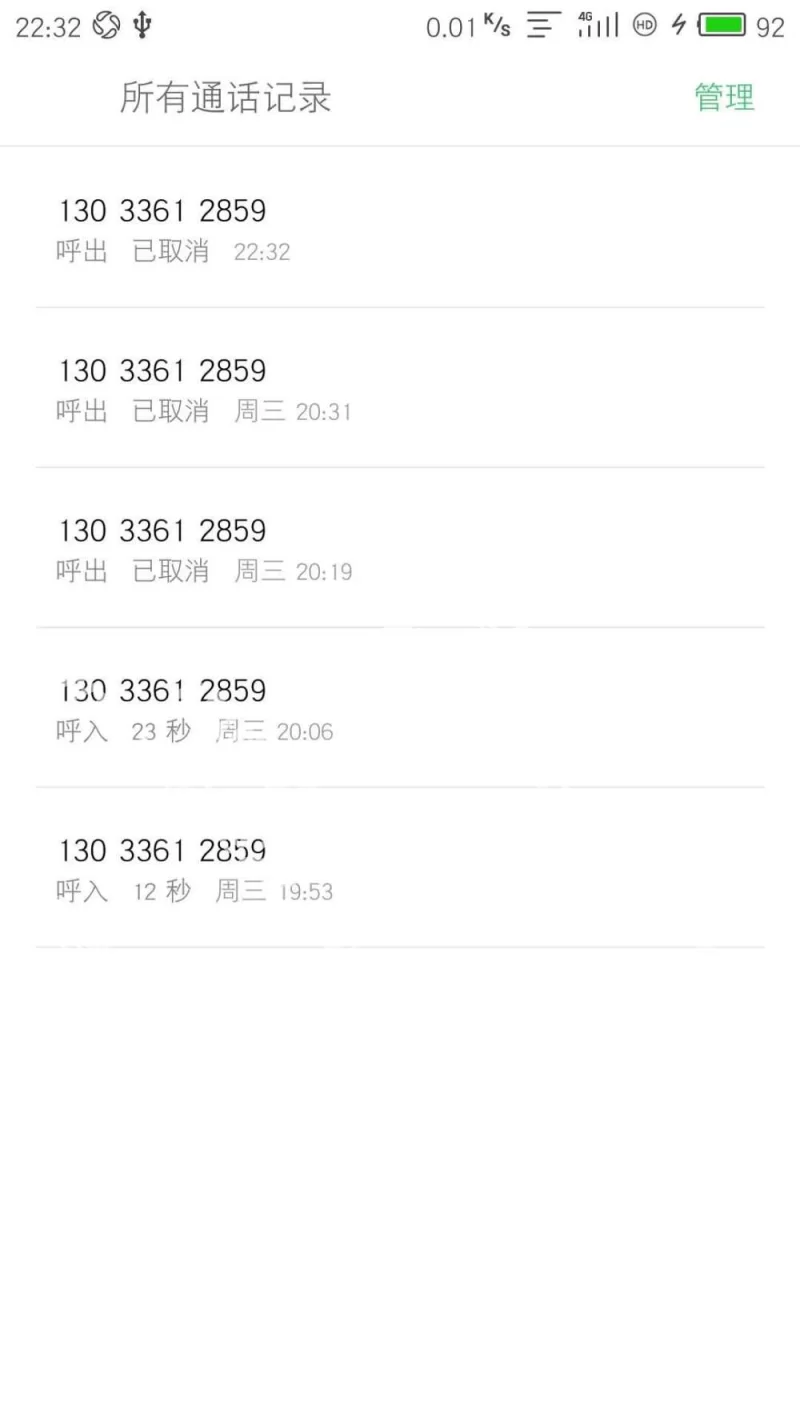View the 12 秒 incoming call at 19:53
800x1422 pixels.
[400, 869]
